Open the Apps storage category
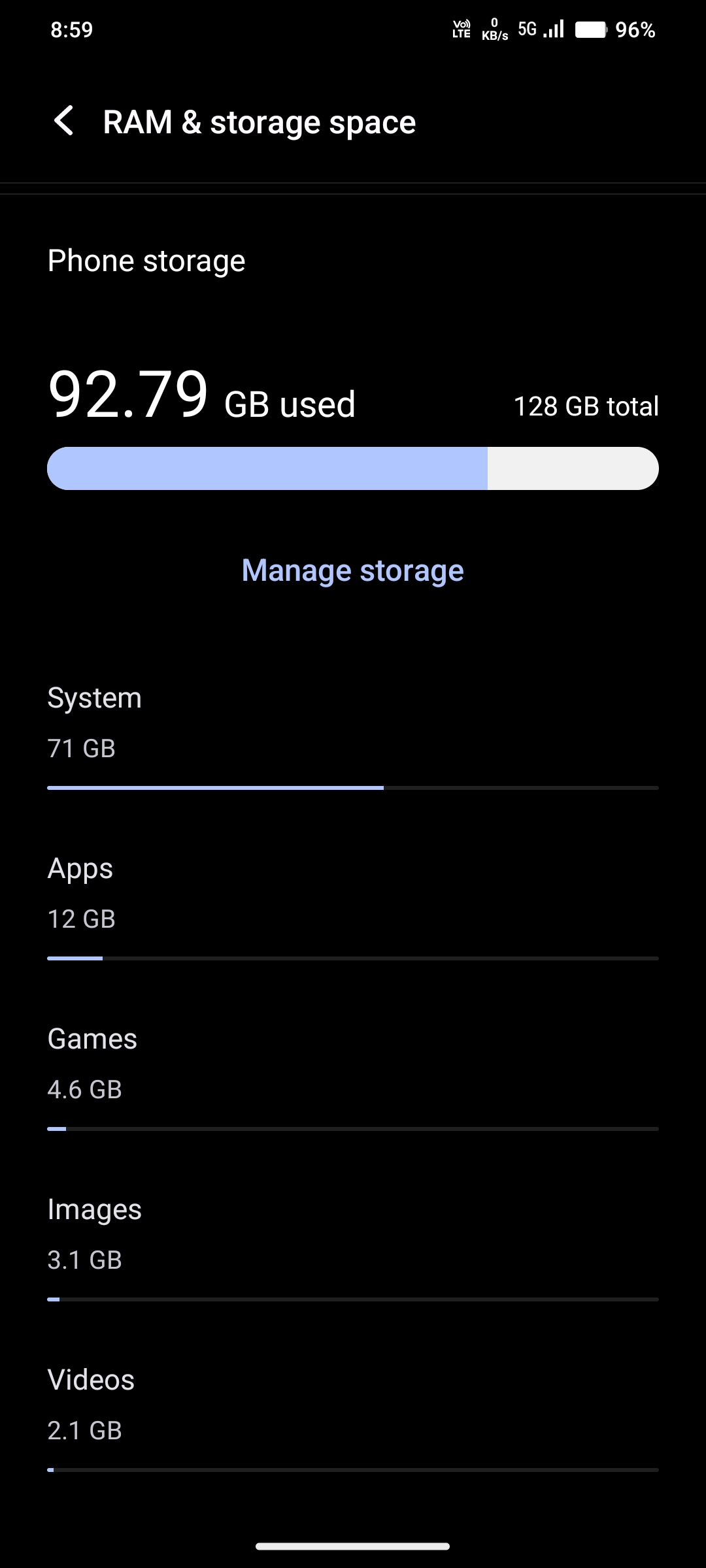This screenshot has height=1568, width=706. (80, 868)
